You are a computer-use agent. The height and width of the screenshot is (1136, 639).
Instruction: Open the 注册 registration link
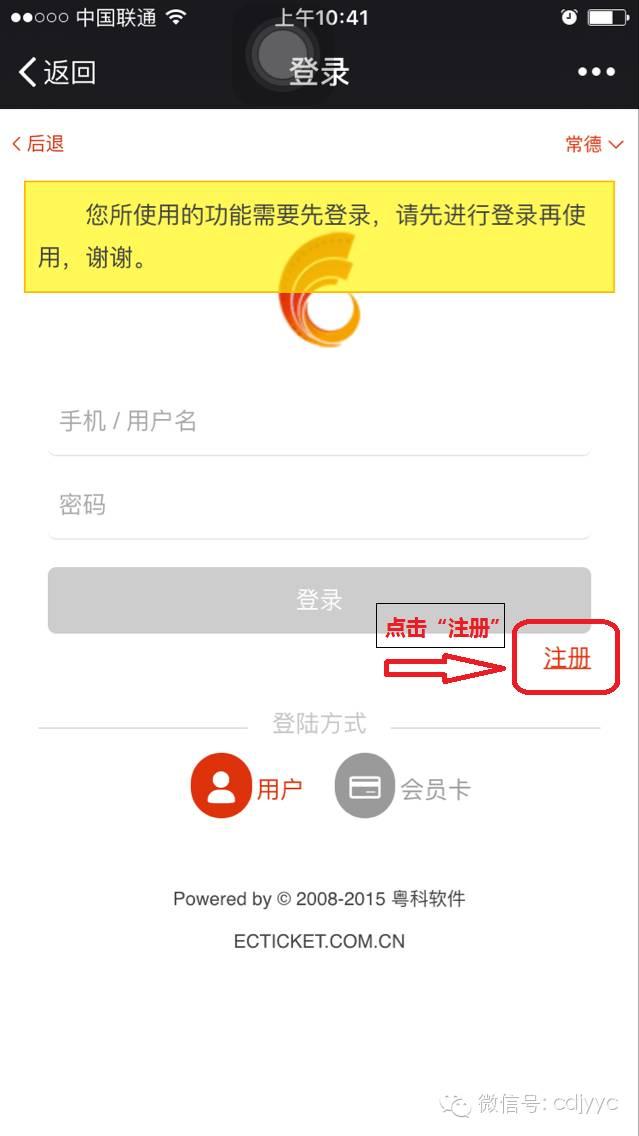567,658
